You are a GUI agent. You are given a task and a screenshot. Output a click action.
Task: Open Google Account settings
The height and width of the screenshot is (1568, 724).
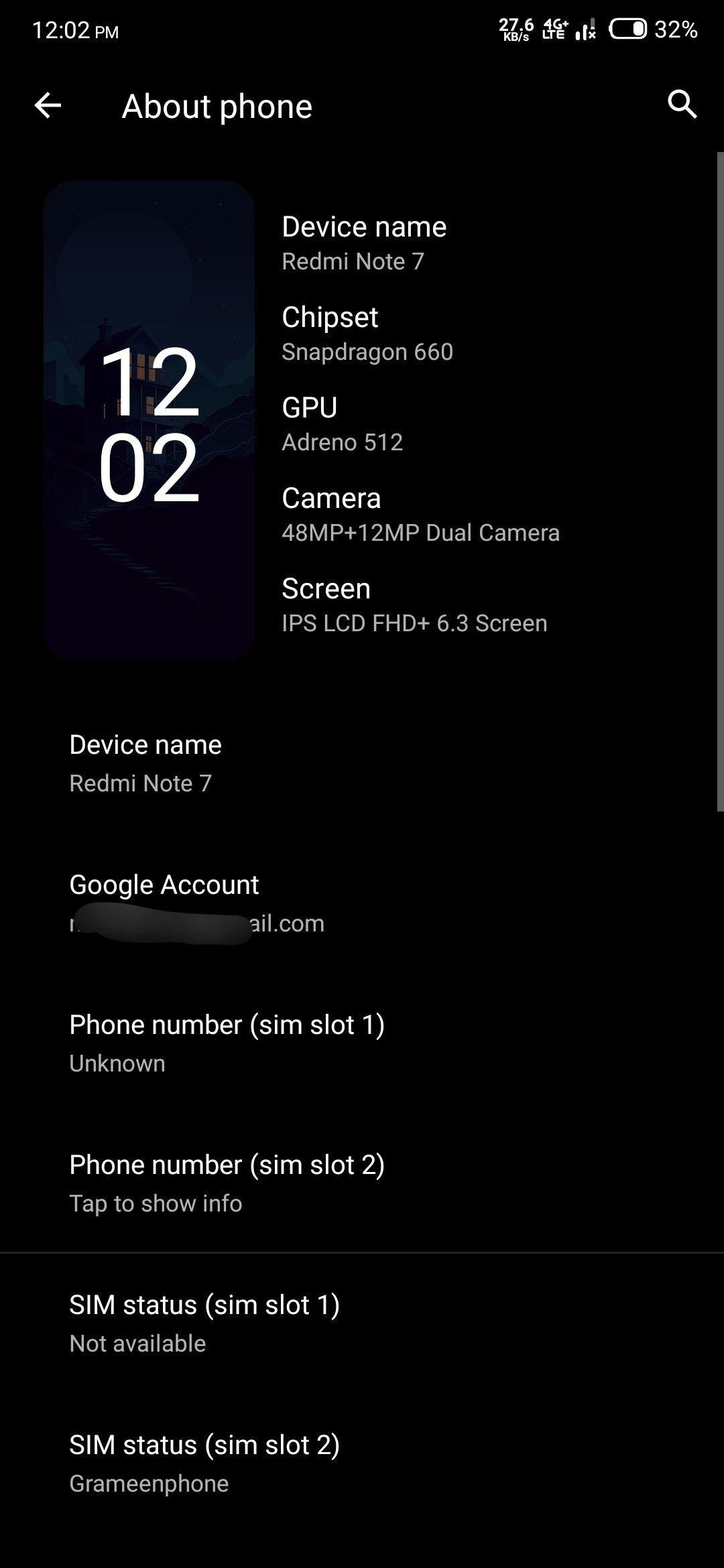tap(362, 903)
